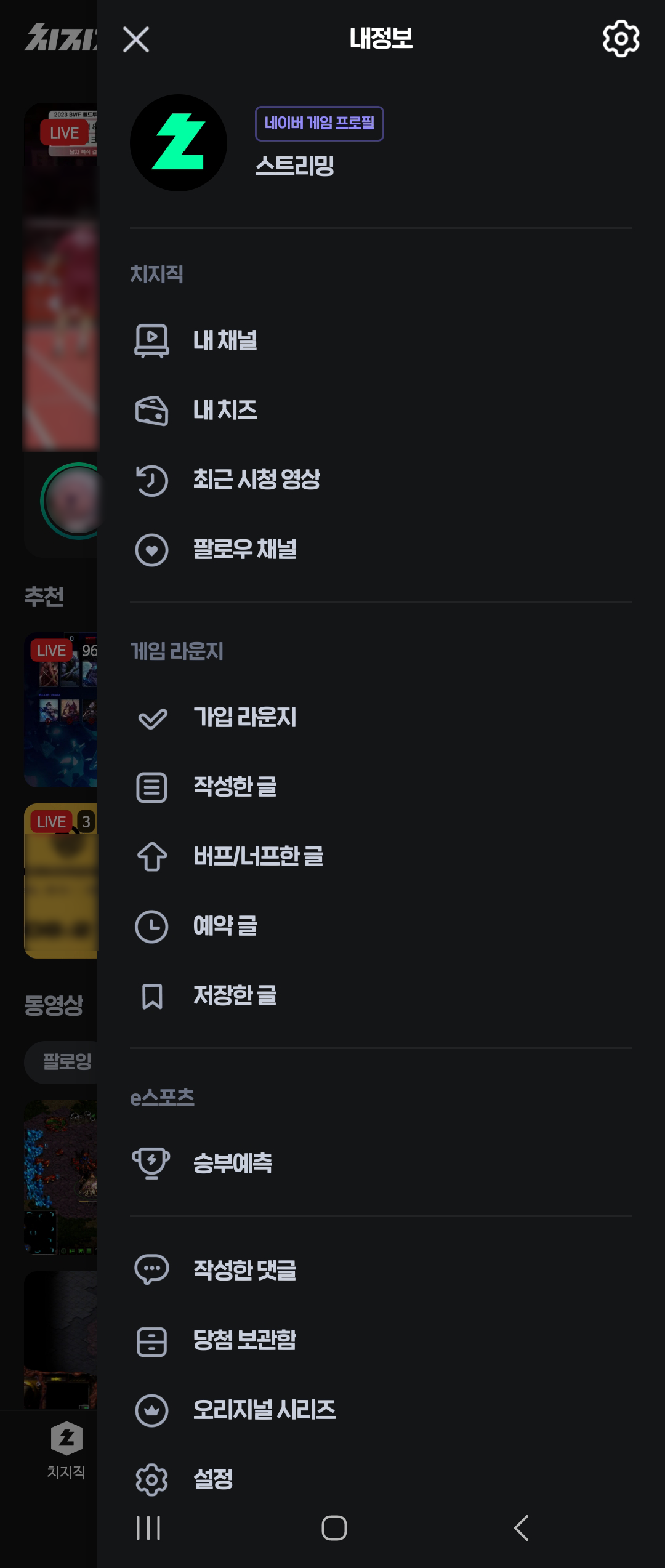Open the 설정 menu row

pos(213,1479)
